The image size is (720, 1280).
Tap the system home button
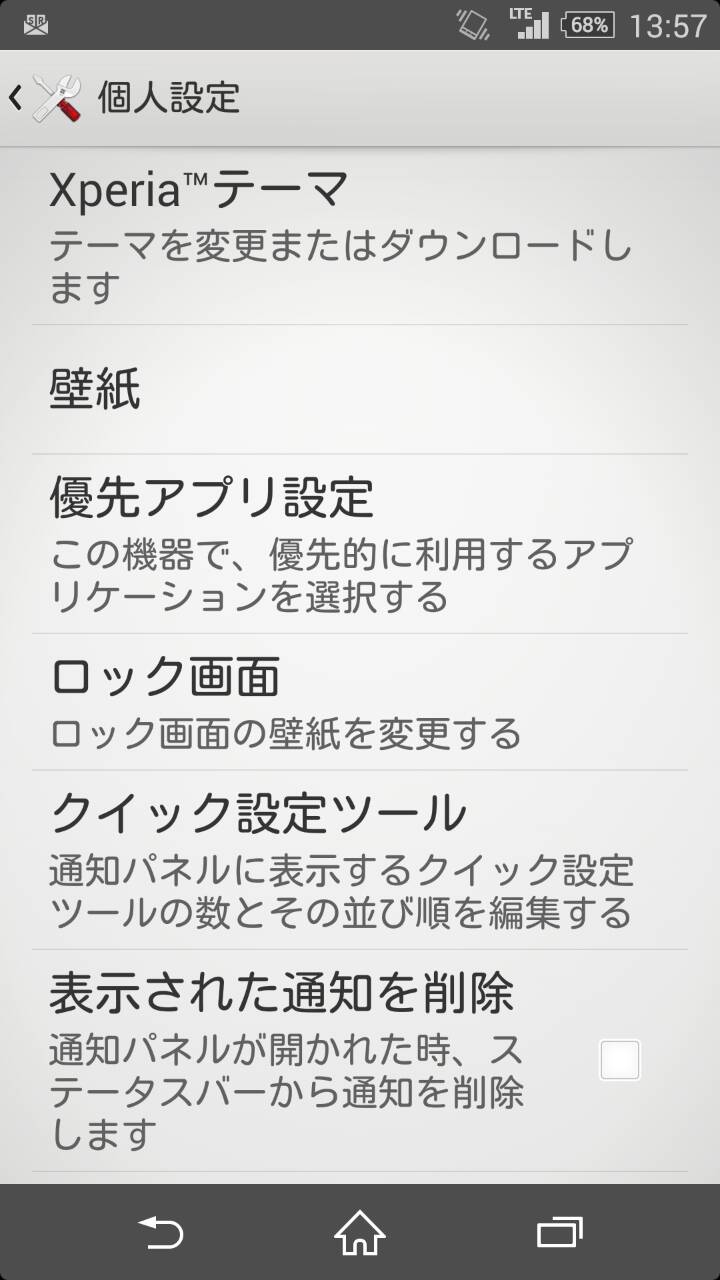[360, 1232]
